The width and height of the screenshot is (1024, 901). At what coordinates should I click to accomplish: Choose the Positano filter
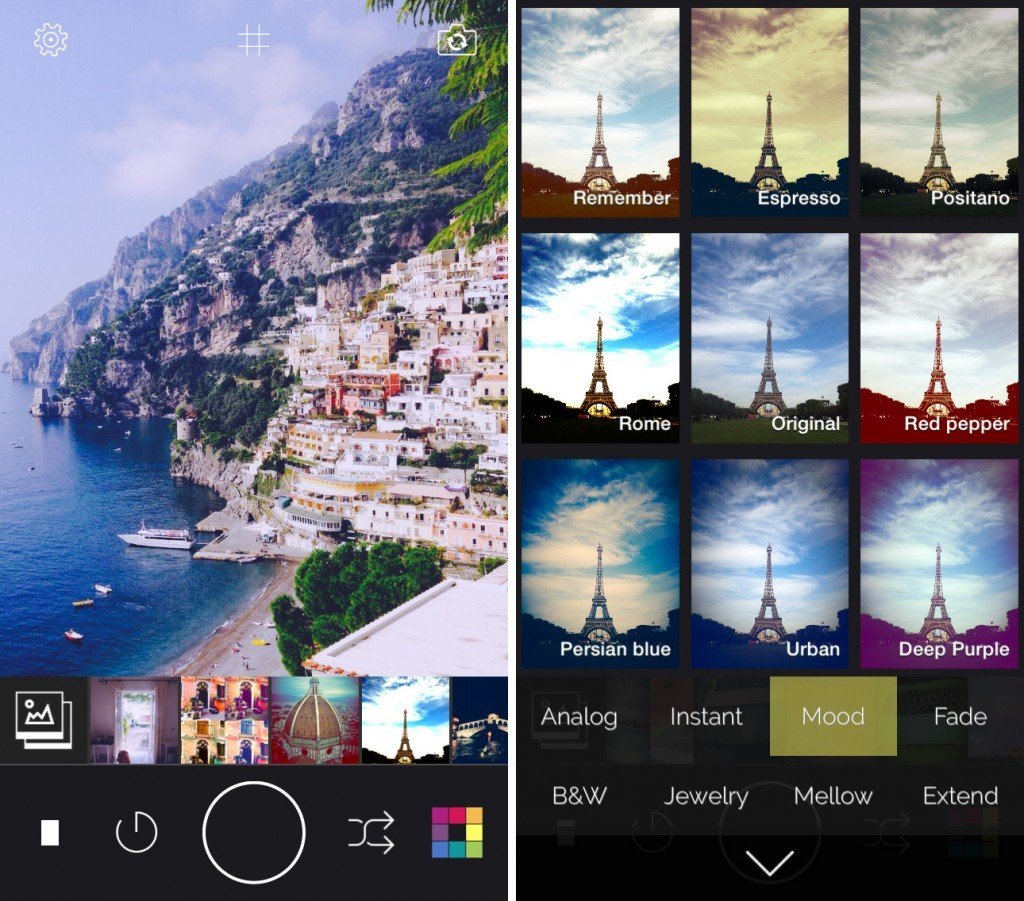(937, 112)
